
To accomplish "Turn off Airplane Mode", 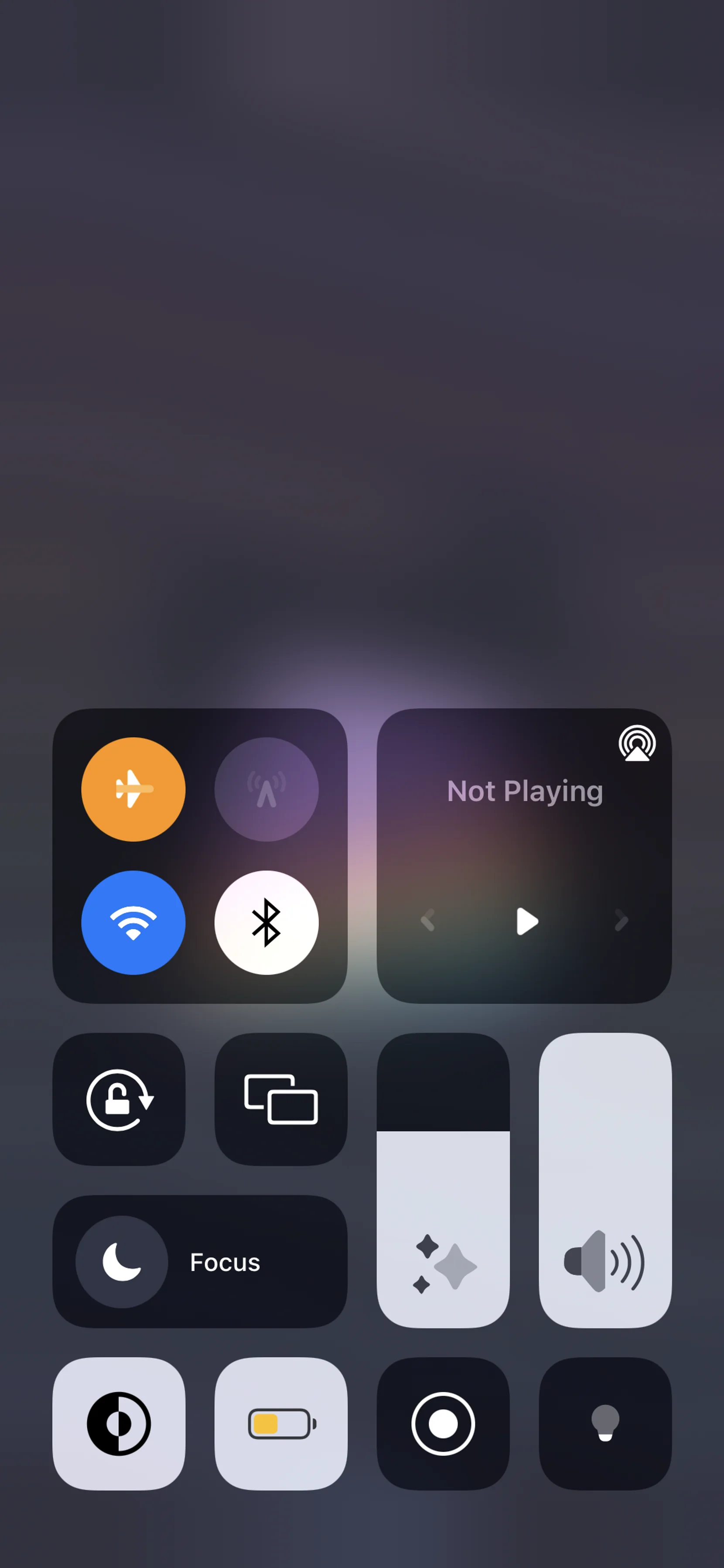I will point(133,789).
